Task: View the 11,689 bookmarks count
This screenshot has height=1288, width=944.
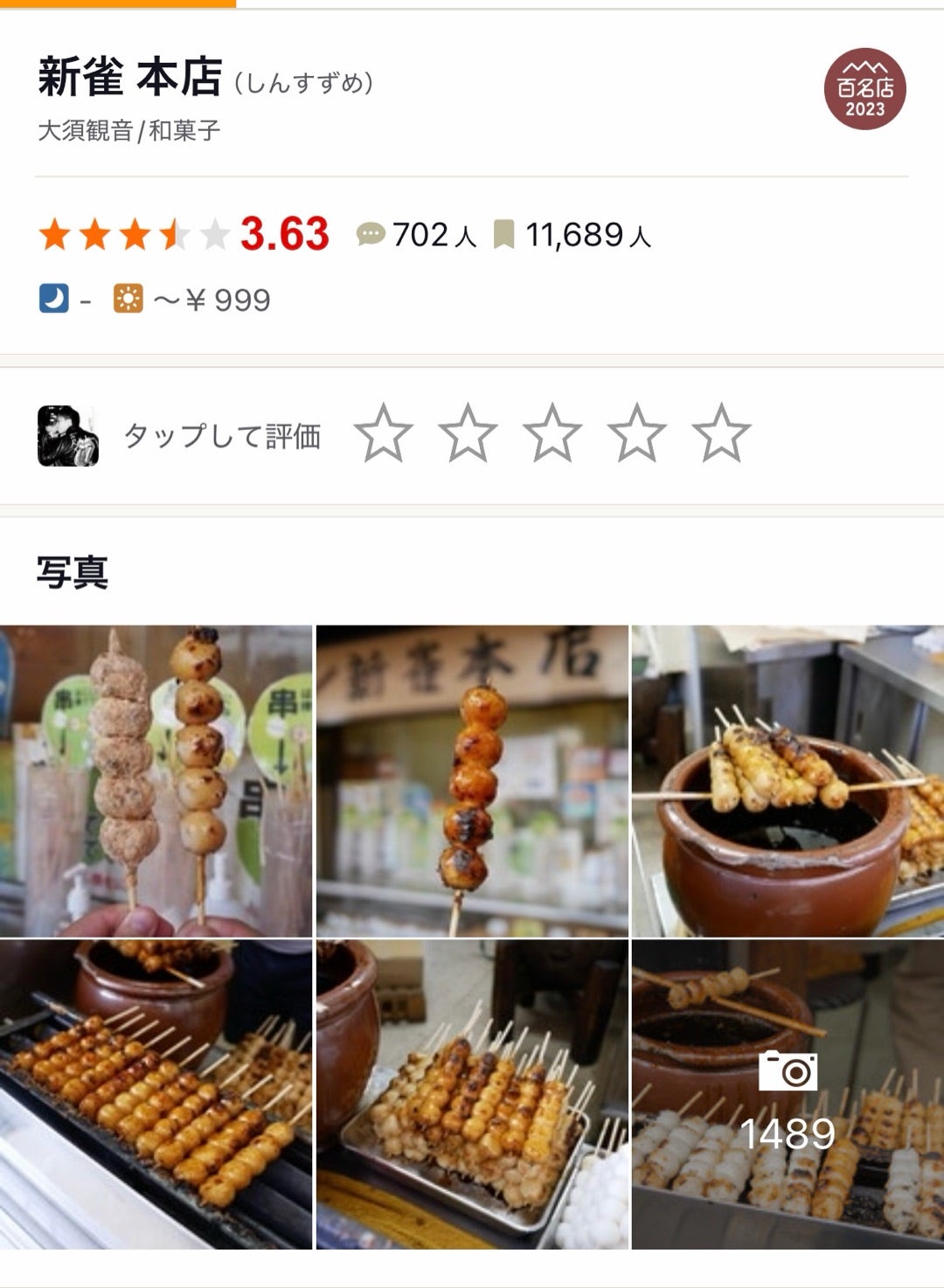Action: click(x=573, y=235)
